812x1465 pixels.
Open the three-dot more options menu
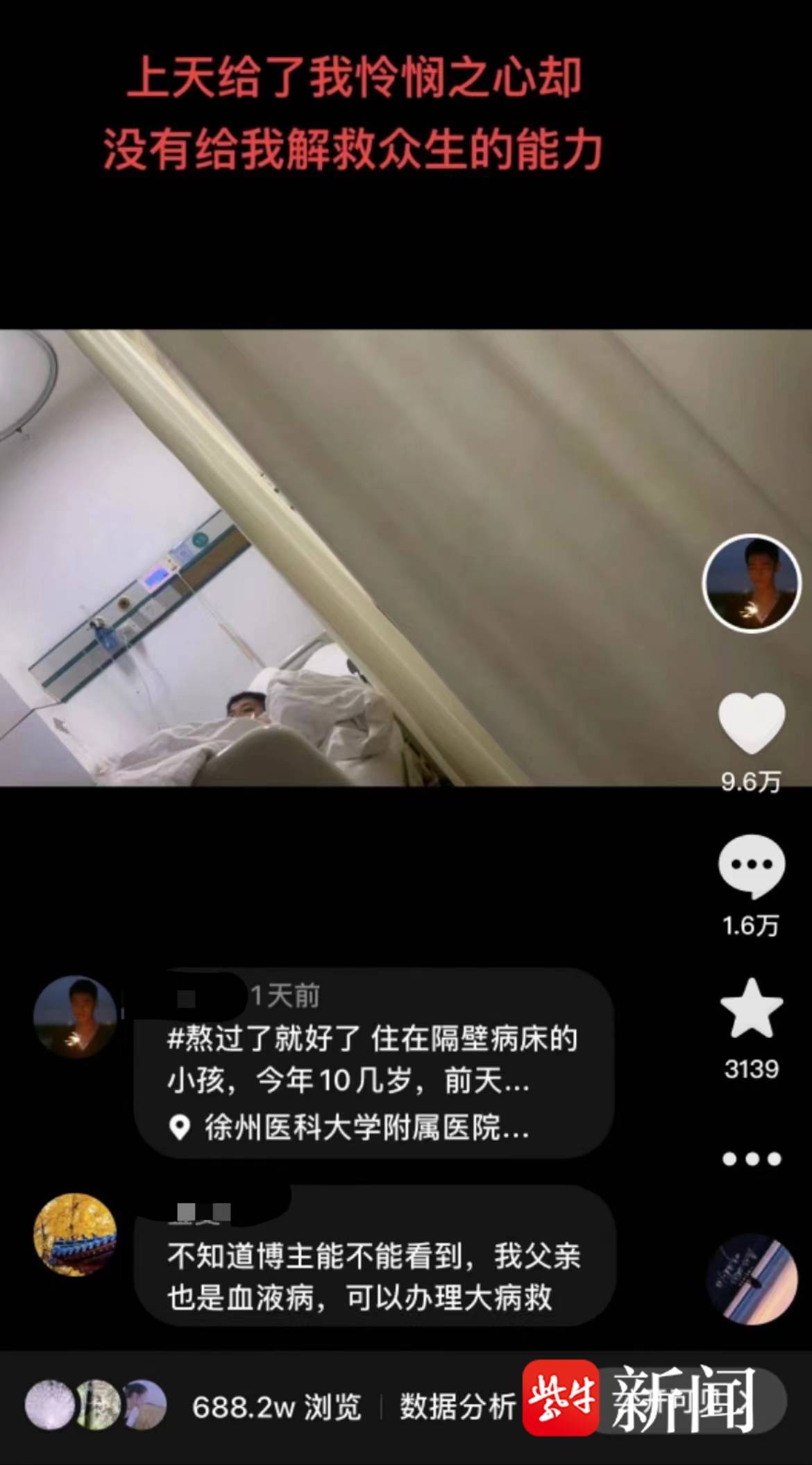point(752,1158)
